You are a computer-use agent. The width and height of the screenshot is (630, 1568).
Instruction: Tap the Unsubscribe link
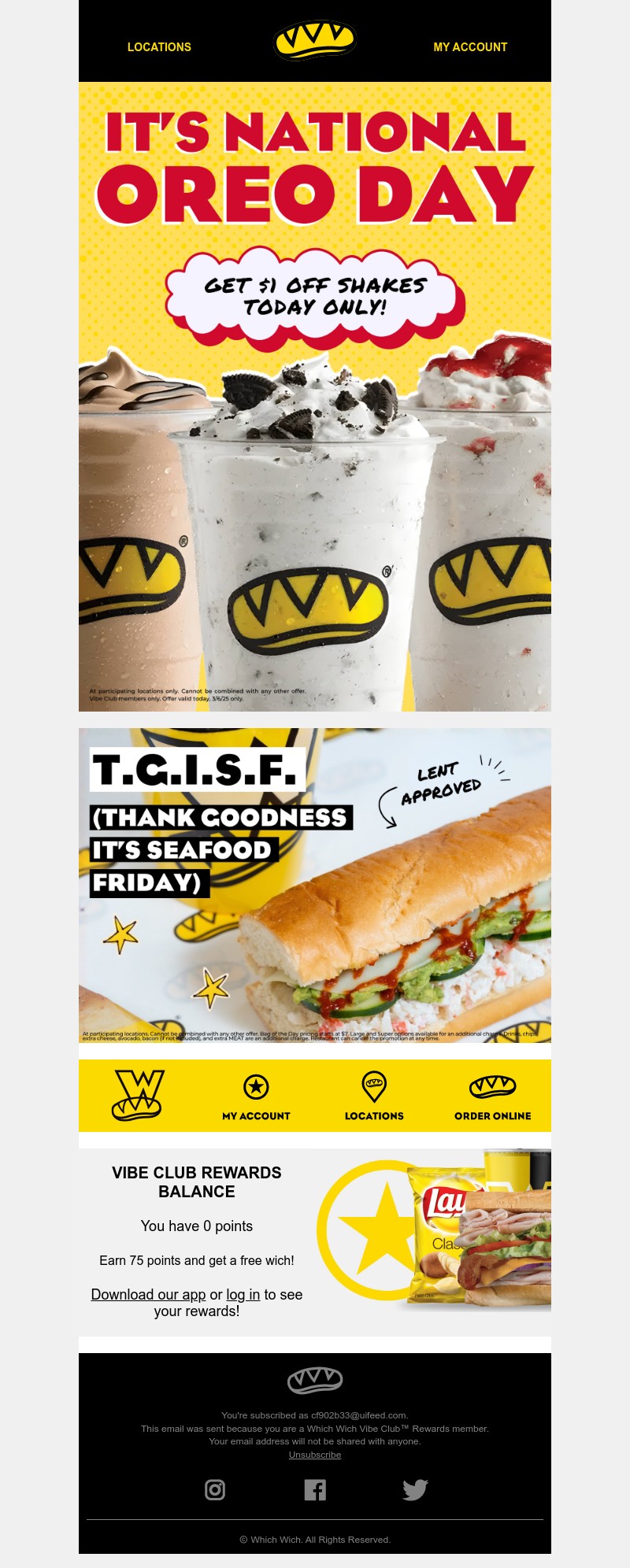point(315,1455)
